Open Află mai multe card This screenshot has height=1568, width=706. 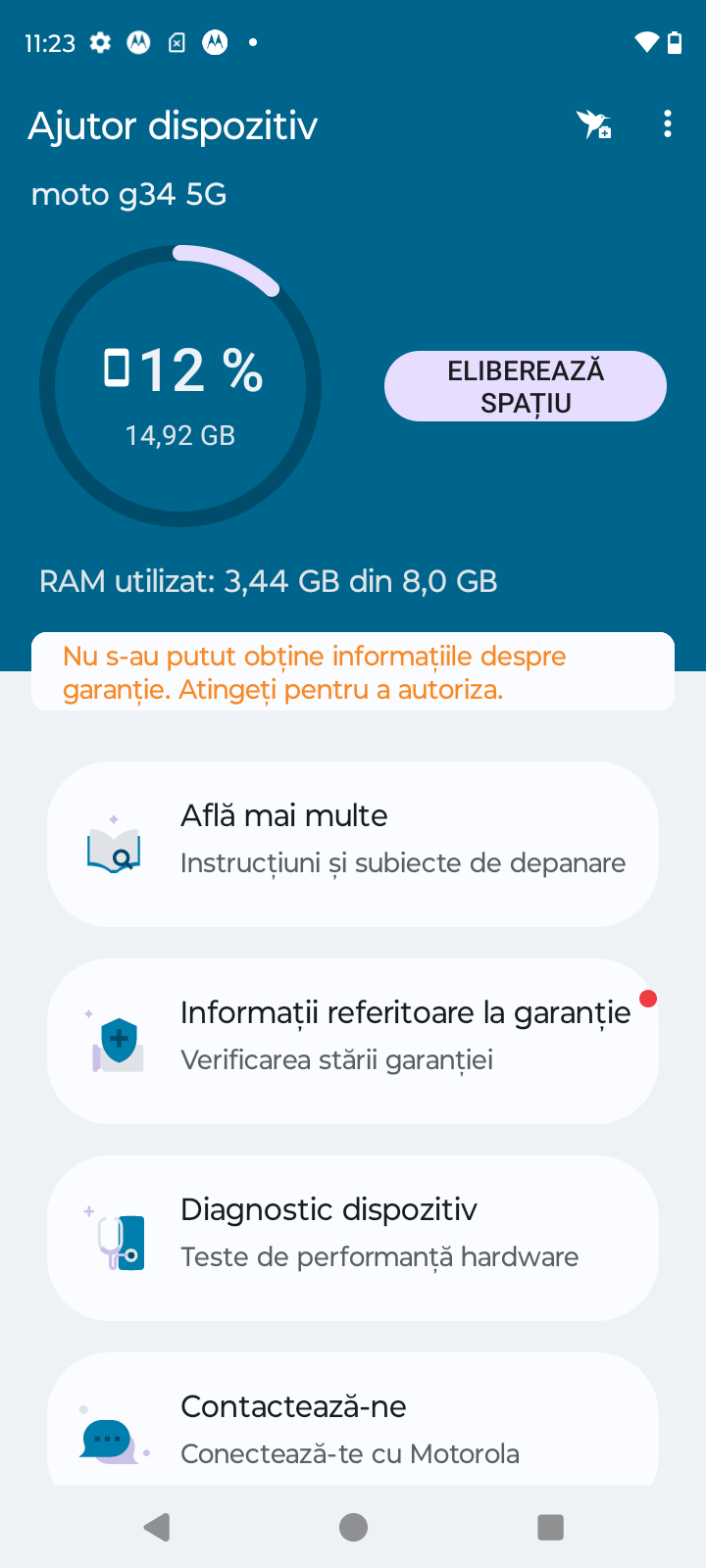(353, 844)
